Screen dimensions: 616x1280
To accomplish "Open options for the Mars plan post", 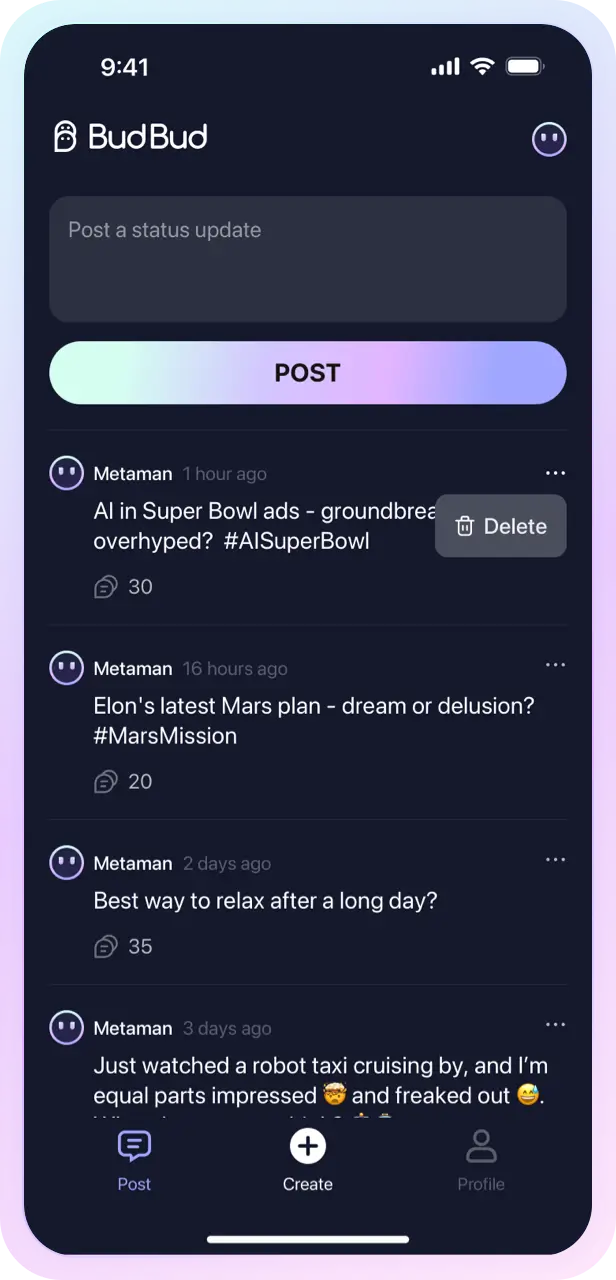I will 555,665.
